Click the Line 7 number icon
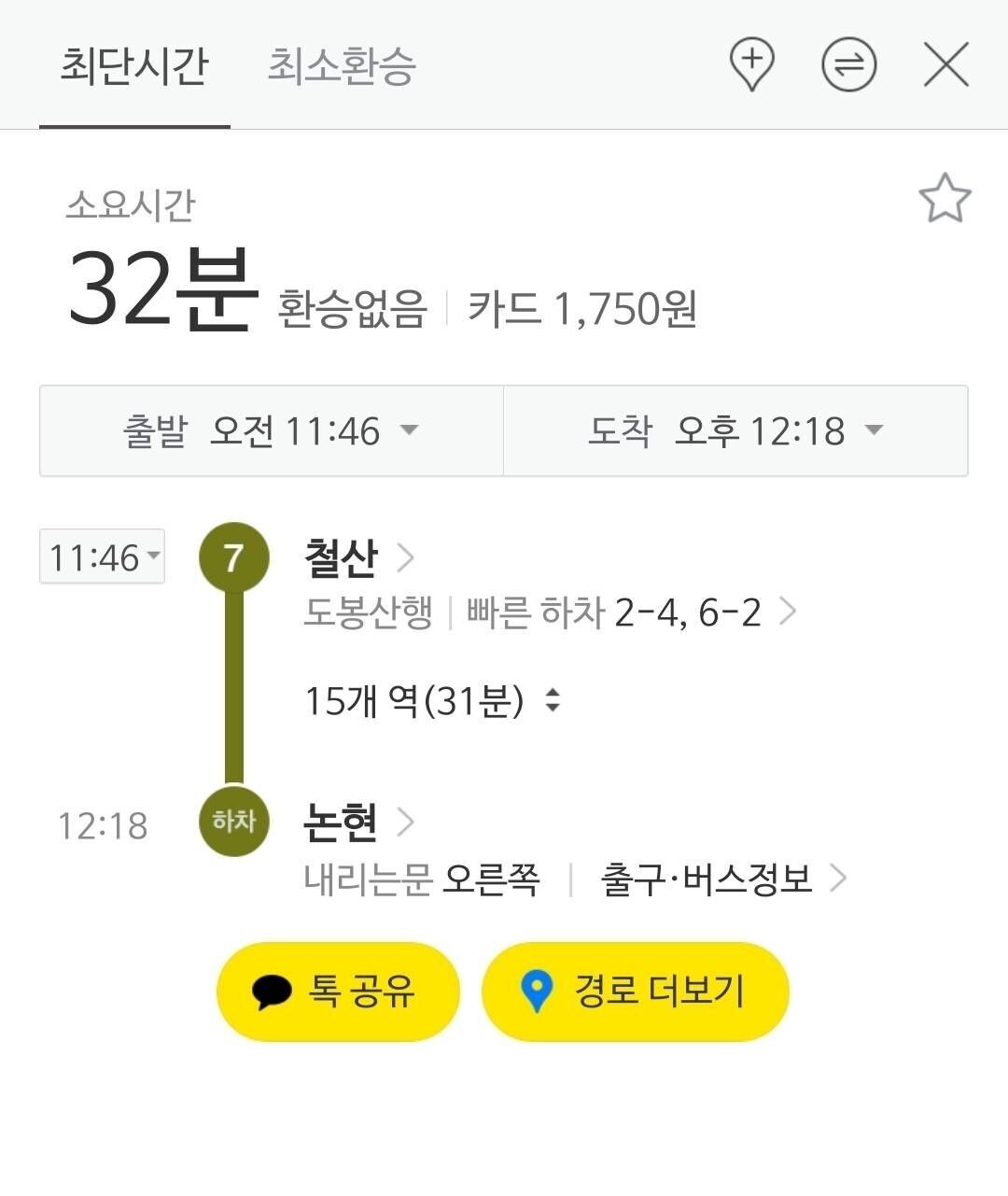This screenshot has width=1008, height=1196. click(234, 556)
